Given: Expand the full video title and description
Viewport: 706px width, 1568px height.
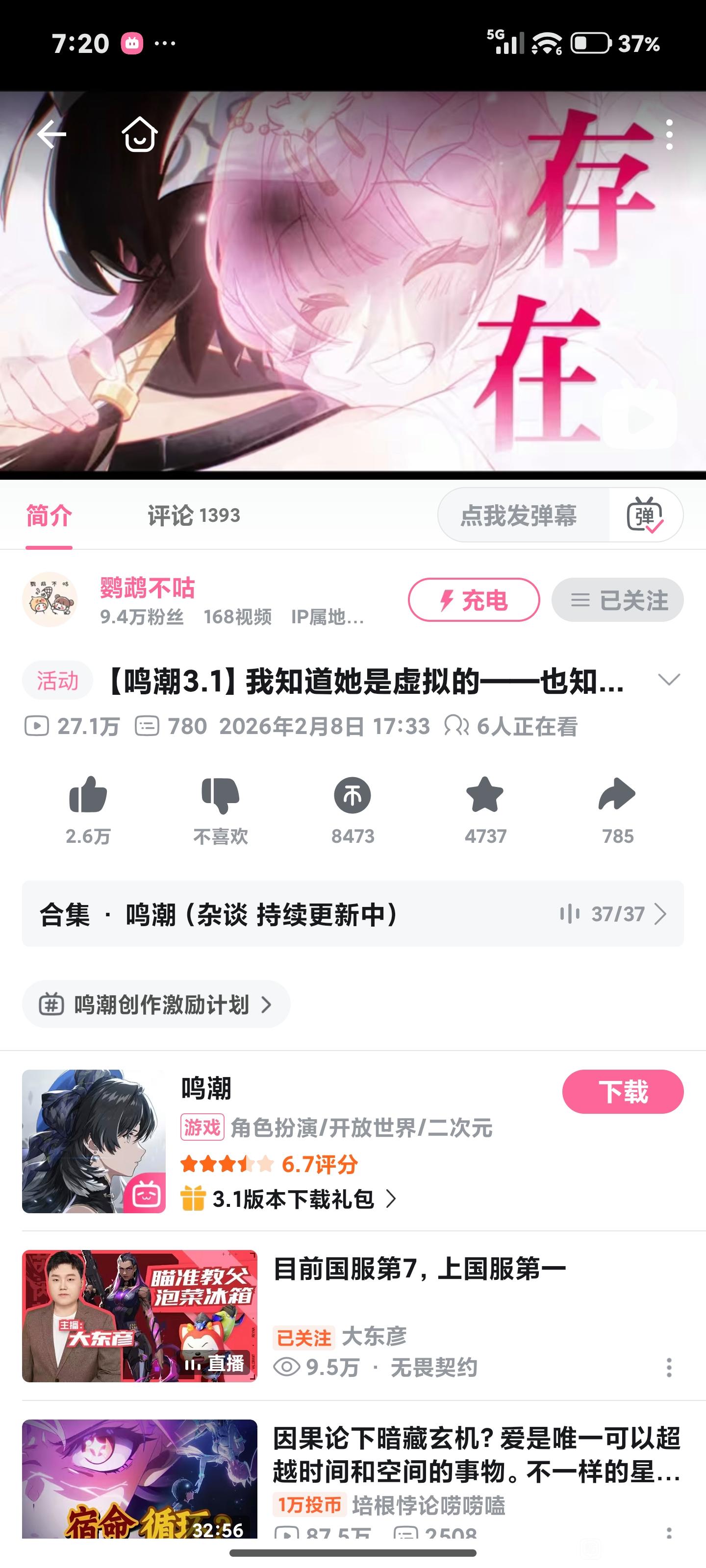Looking at the screenshot, I should point(669,680).
